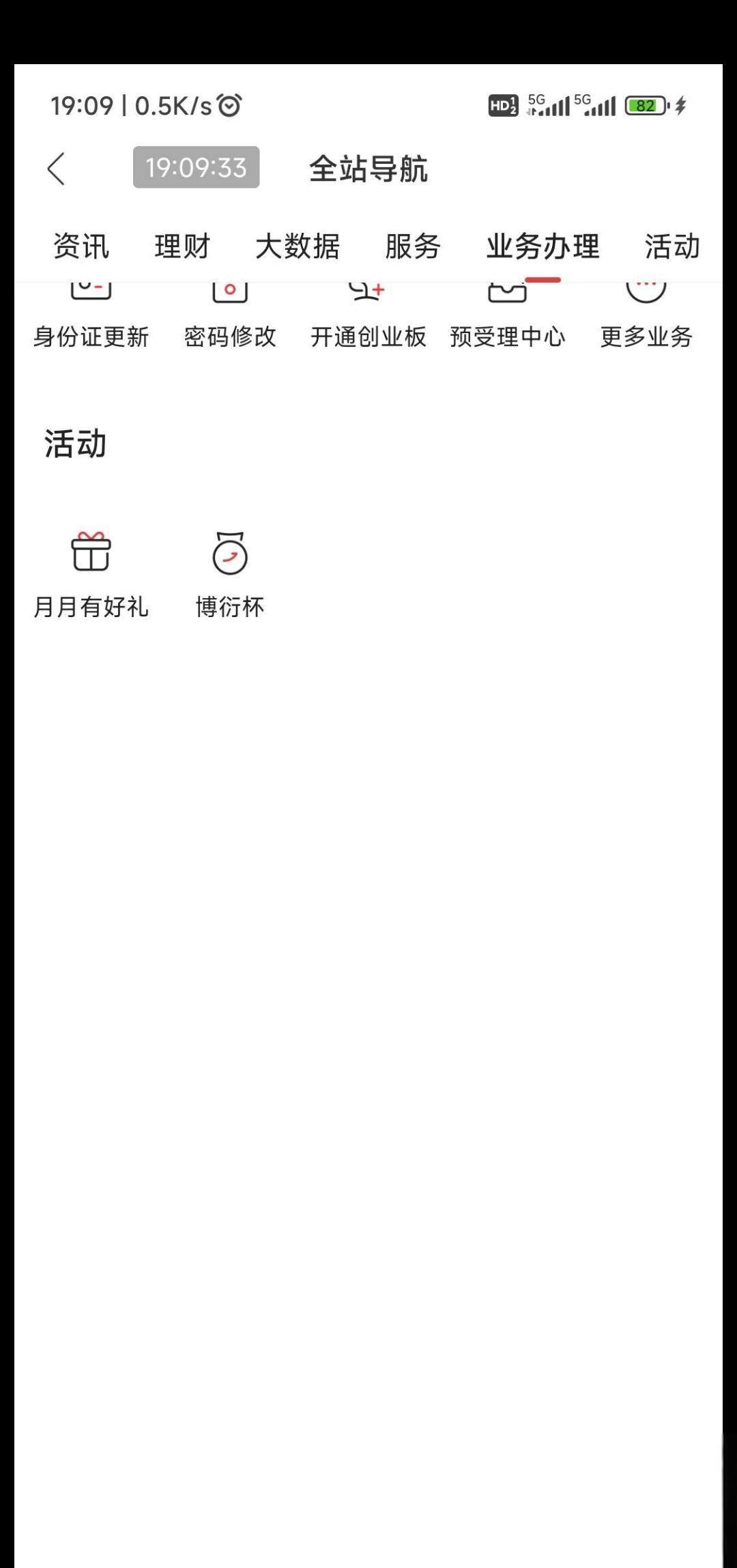Image resolution: width=737 pixels, height=1568 pixels.
Task: Open the 服务 tab
Action: pyautogui.click(x=413, y=246)
